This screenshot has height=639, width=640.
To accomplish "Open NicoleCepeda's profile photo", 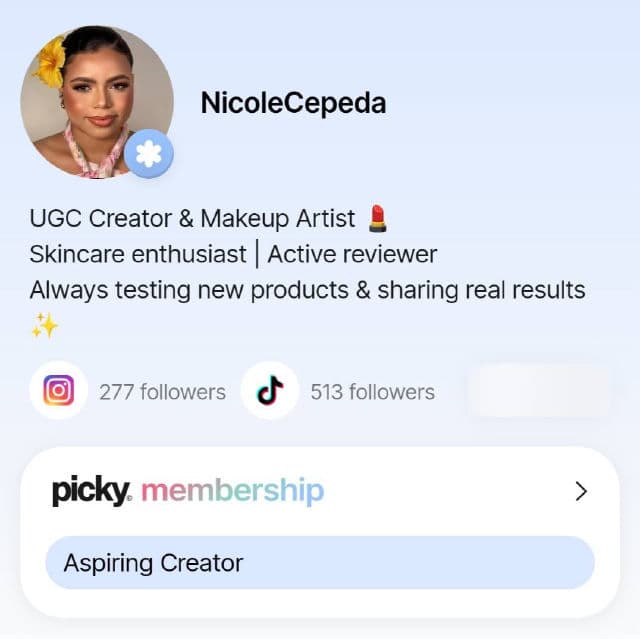I will point(96,102).
